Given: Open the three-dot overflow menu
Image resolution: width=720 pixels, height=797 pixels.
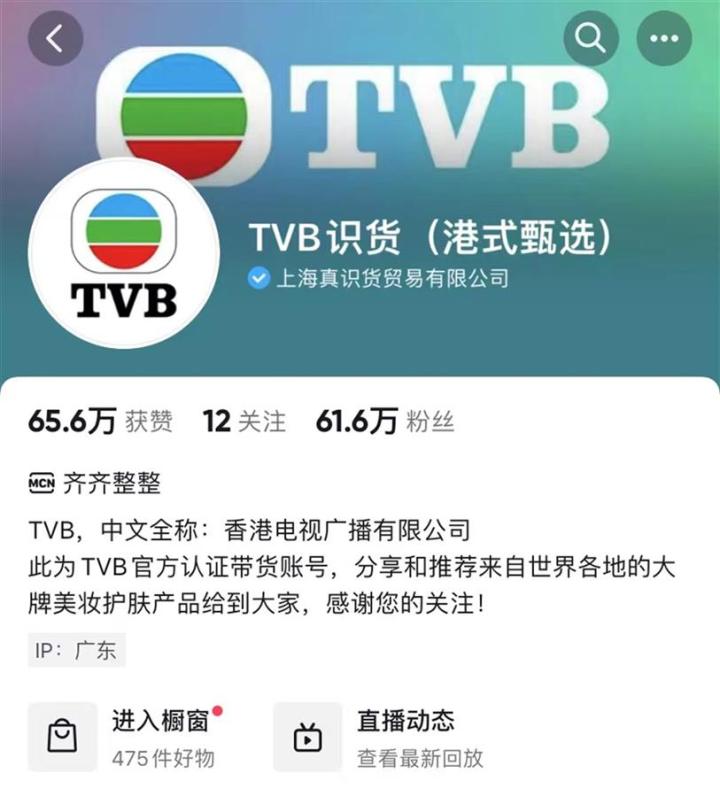Looking at the screenshot, I should tap(664, 39).
